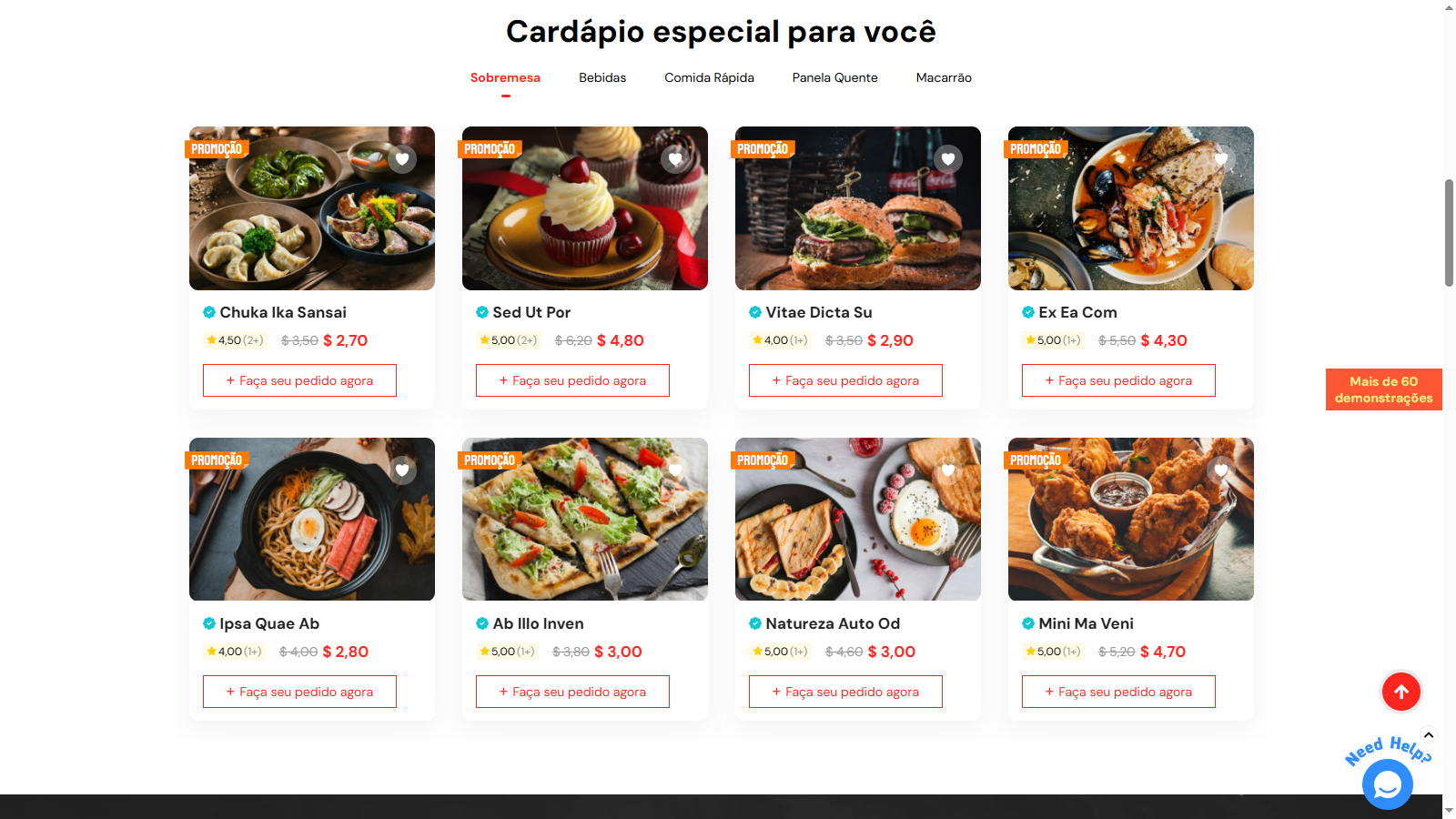This screenshot has height=819, width=1456.
Task: Switch to the Sobremesa tab
Action: 505,78
